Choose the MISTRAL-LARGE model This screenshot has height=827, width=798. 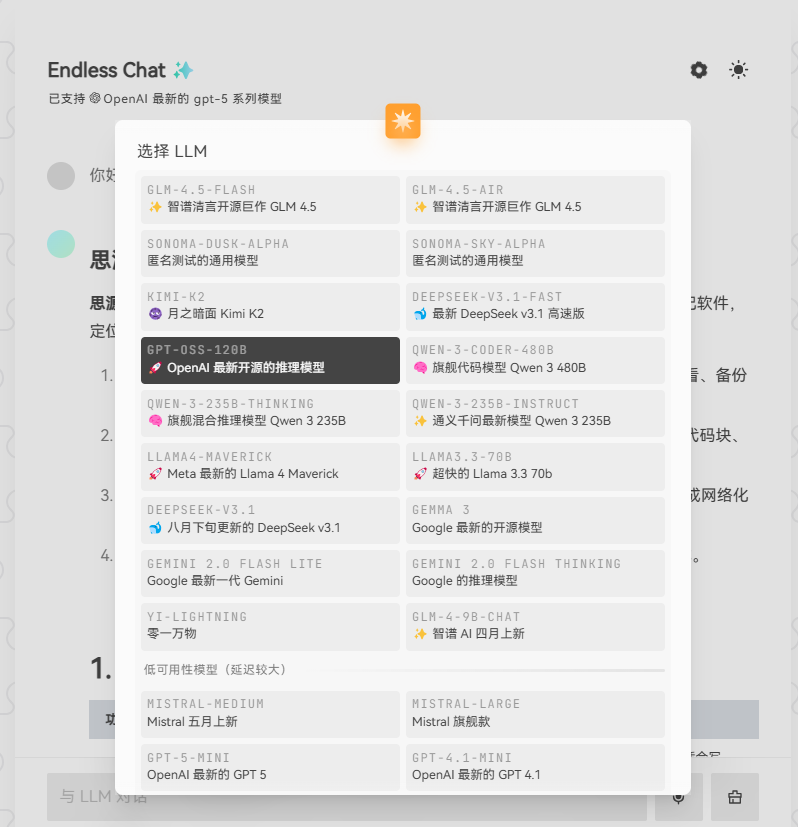(x=535, y=713)
